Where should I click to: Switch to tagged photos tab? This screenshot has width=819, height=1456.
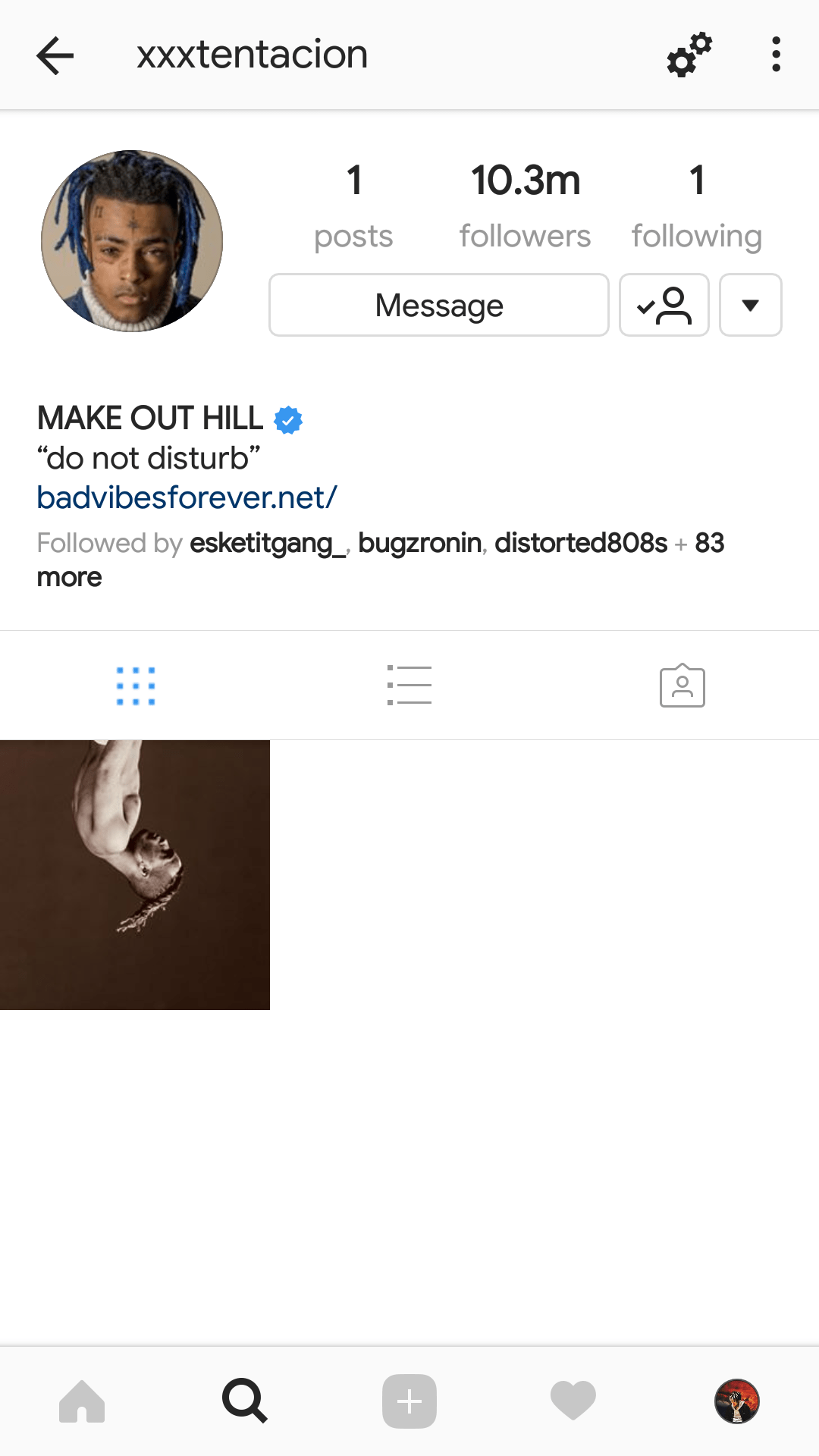tap(682, 686)
